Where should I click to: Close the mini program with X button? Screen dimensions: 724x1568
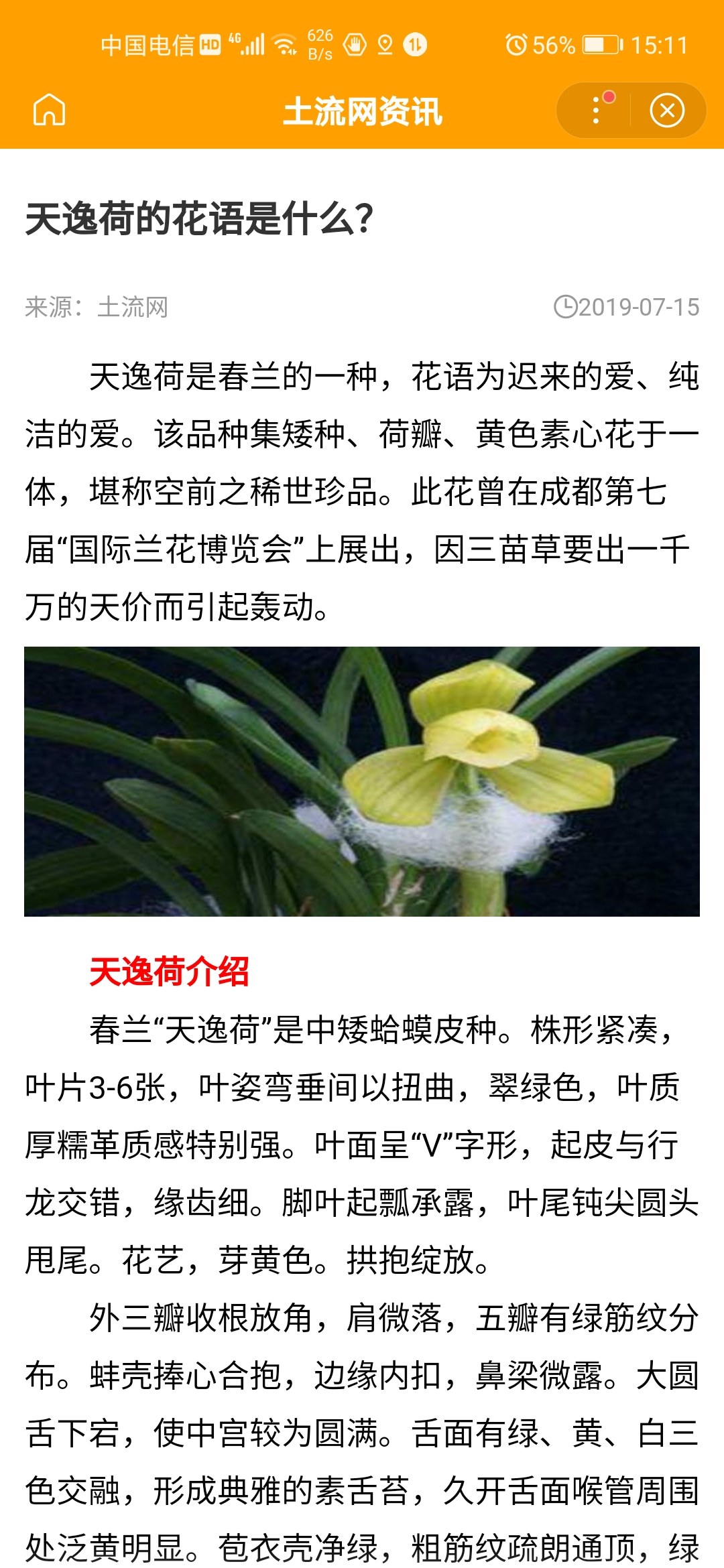coord(667,111)
